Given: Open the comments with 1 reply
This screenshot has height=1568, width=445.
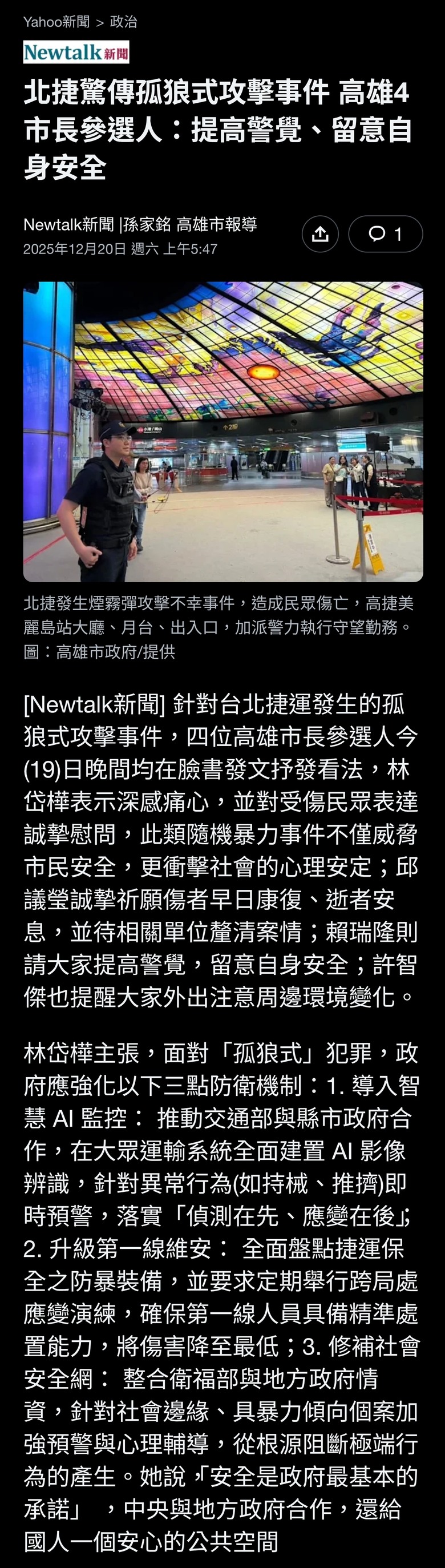Looking at the screenshot, I should tap(385, 233).
